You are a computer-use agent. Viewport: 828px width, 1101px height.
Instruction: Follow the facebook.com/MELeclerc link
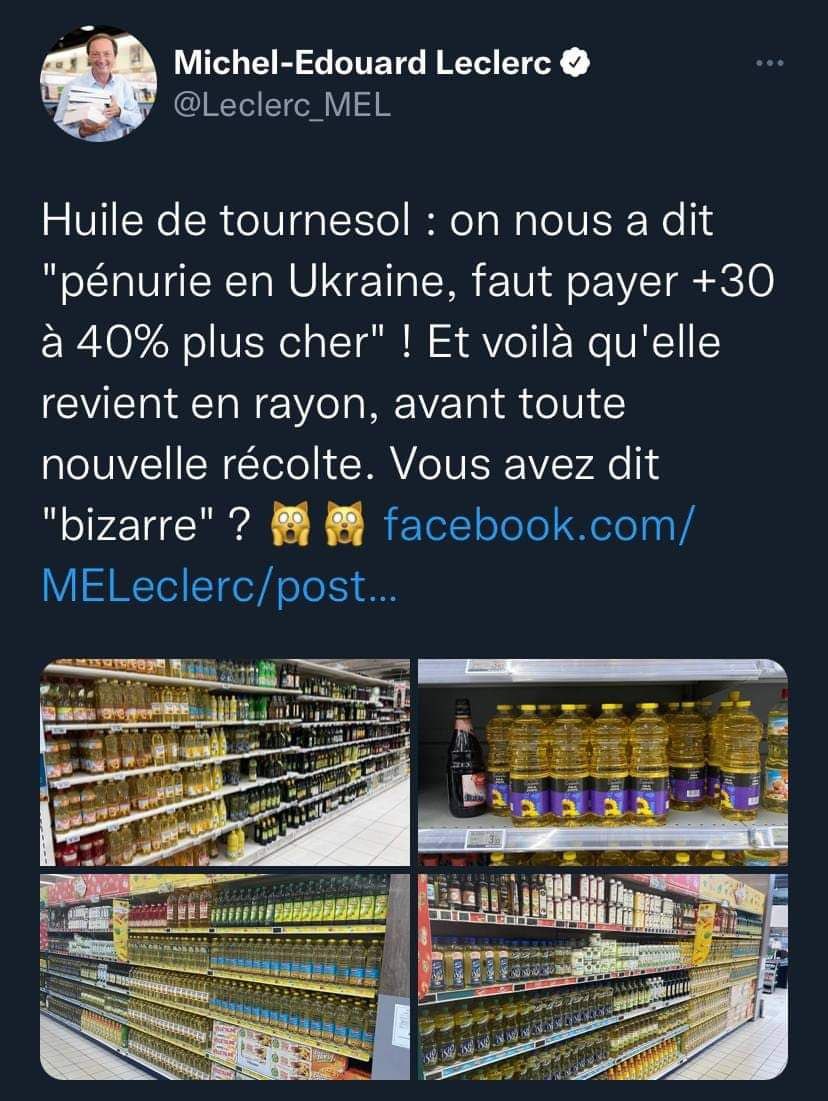pyautogui.click(x=537, y=524)
